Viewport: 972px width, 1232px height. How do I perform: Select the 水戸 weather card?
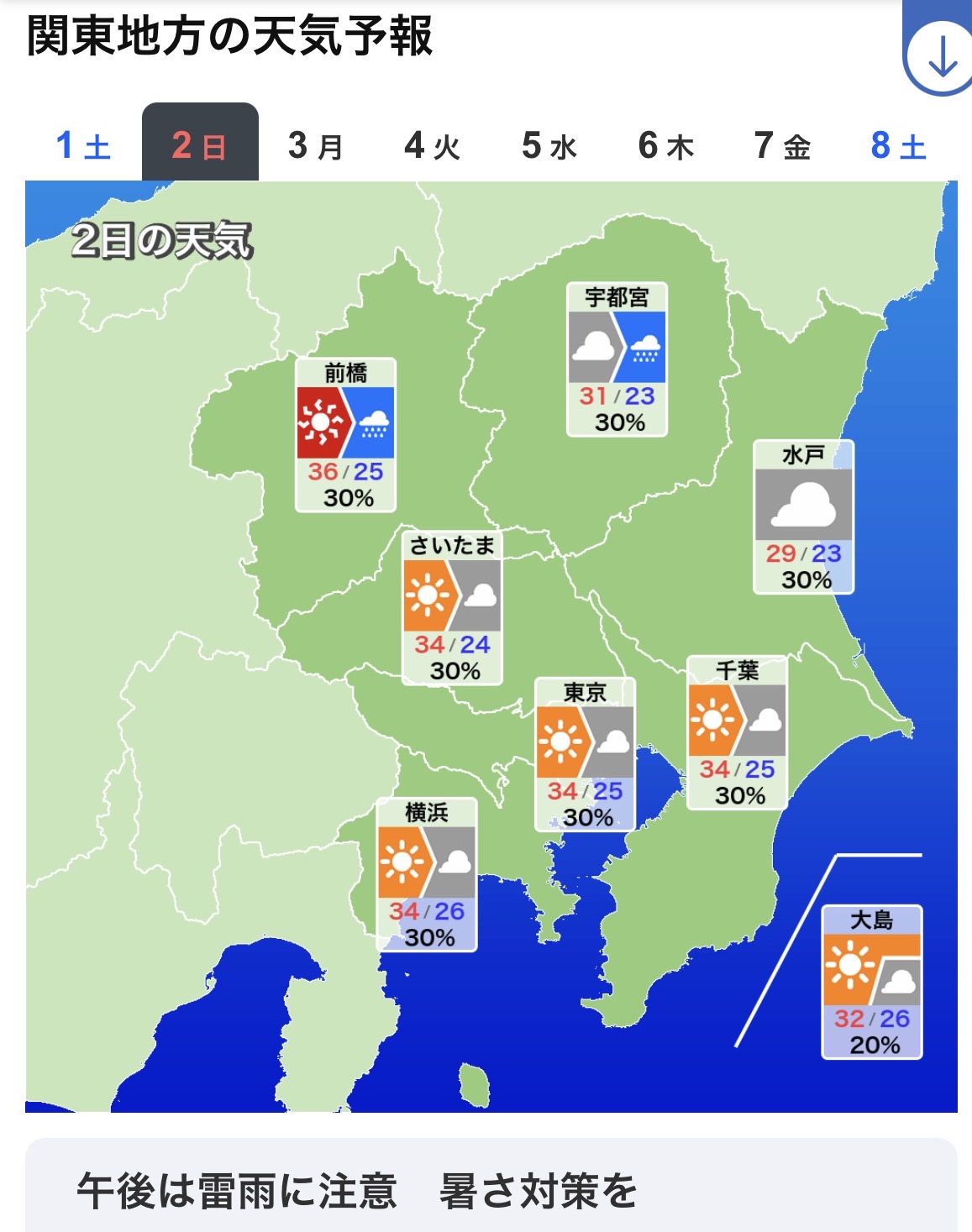803,516
